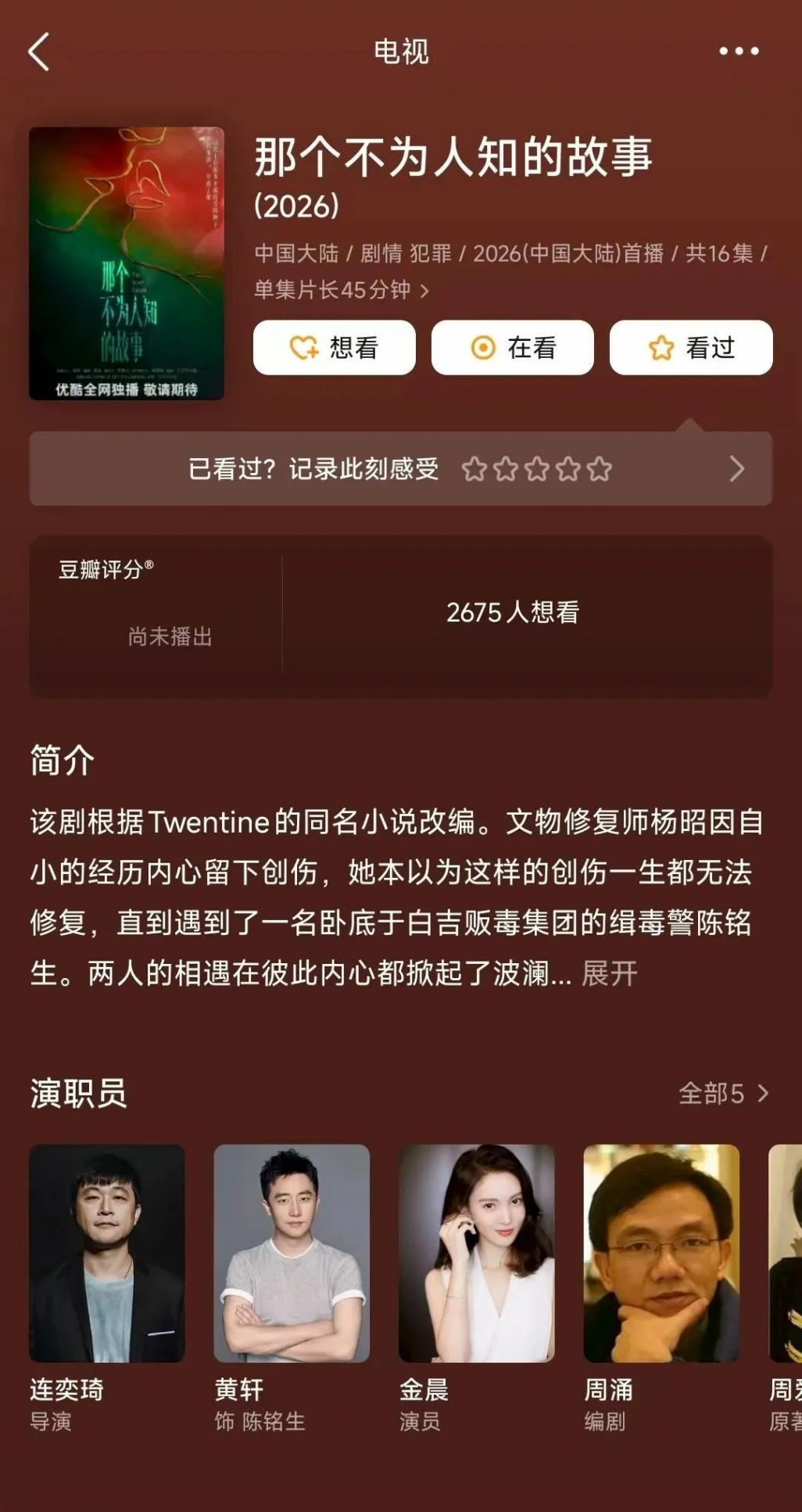Screen dimensions: 802x1512
Task: Mark show as 看过 (watched)
Action: coord(691,348)
